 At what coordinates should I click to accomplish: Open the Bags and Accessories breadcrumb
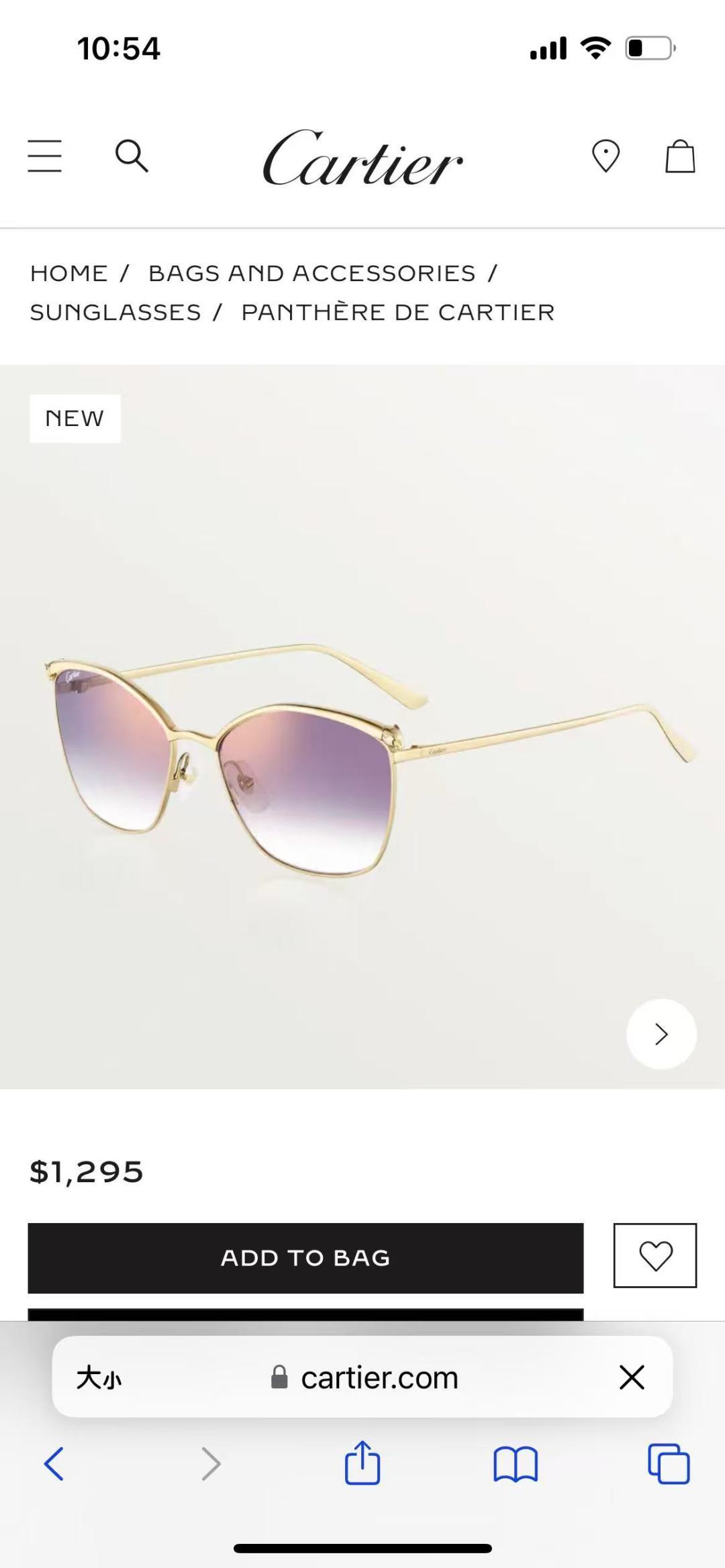pos(311,274)
